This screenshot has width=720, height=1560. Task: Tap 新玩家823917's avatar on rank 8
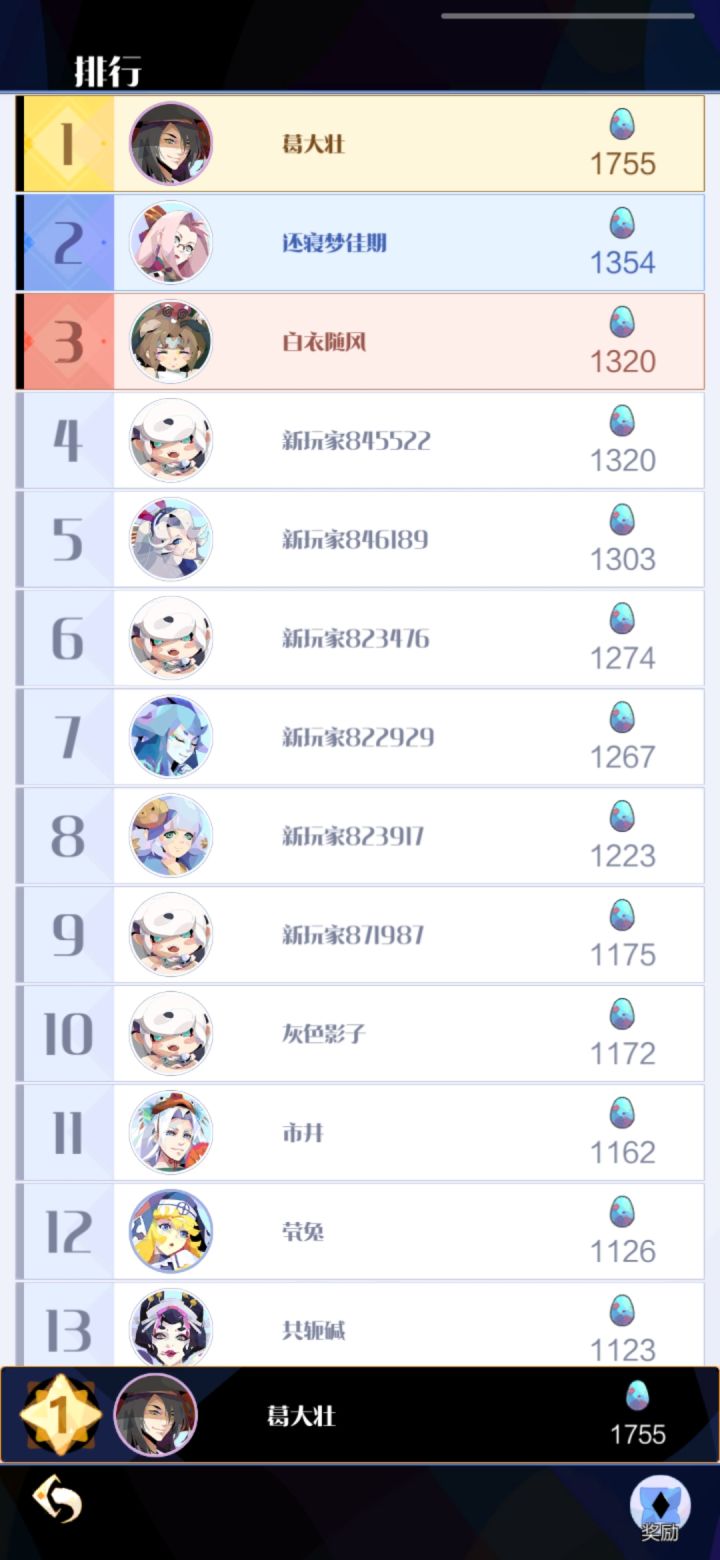pos(170,836)
